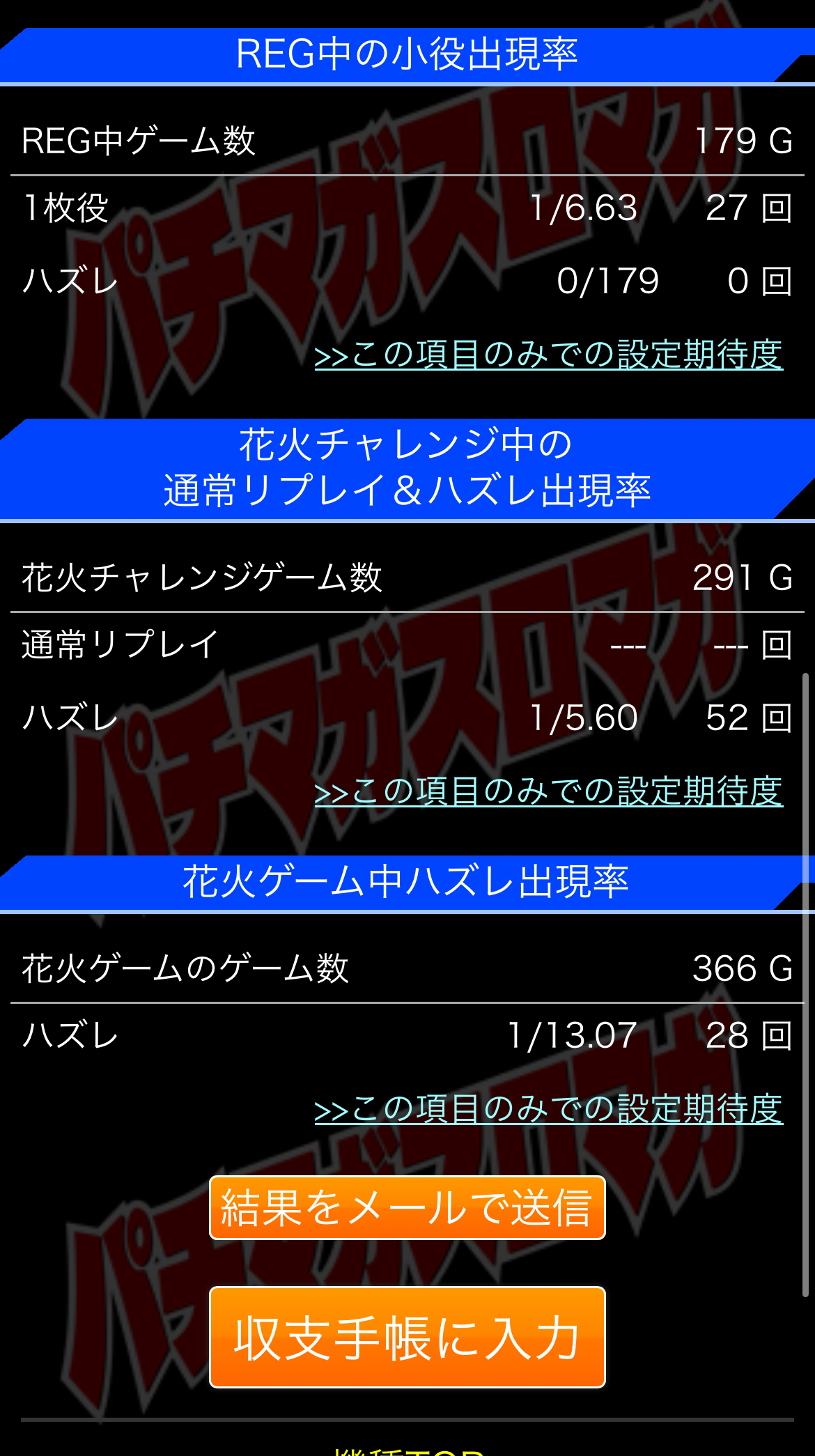The height and width of the screenshot is (1456, 815).
Task: Send results by email with 結果をメールで送信
Action: (x=407, y=1208)
